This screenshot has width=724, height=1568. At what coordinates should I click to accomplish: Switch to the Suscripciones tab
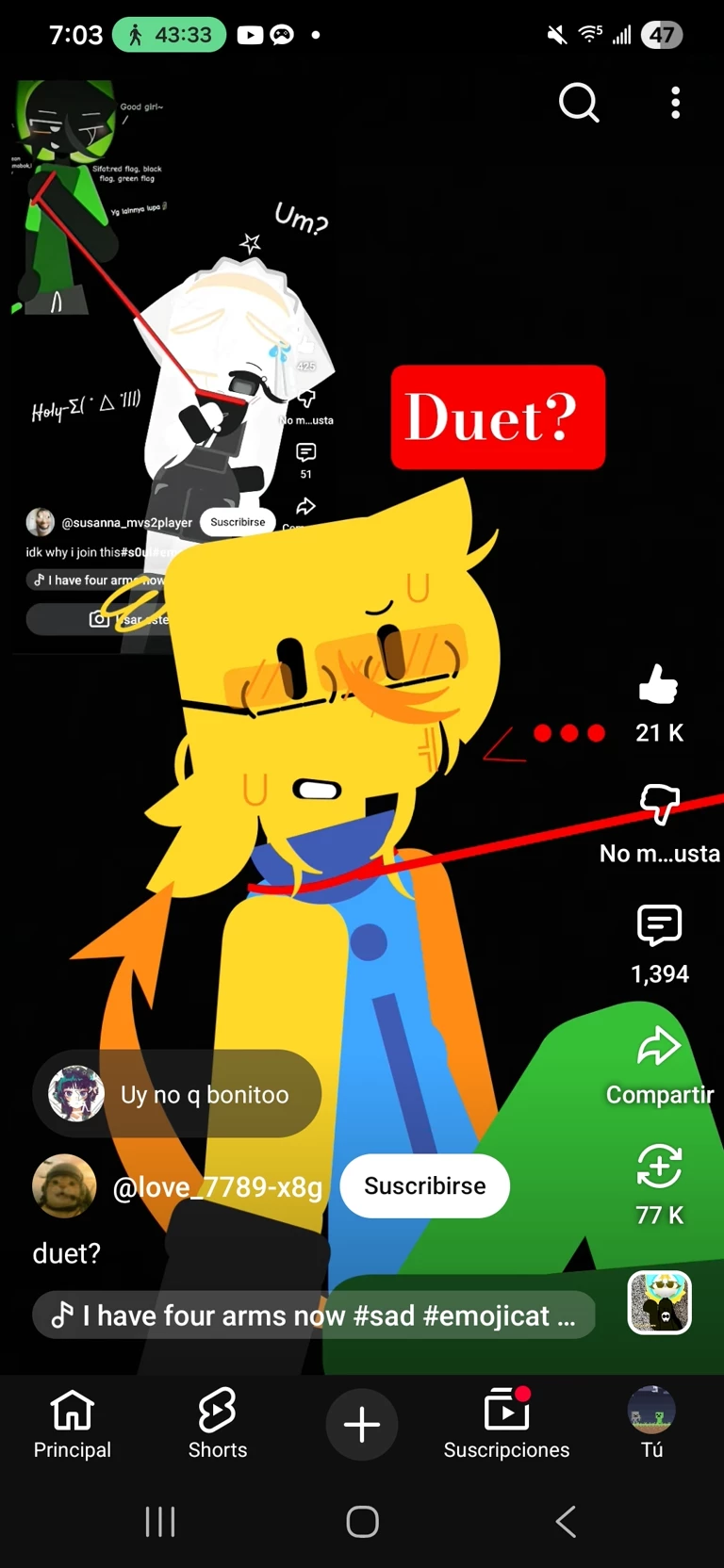(506, 1424)
